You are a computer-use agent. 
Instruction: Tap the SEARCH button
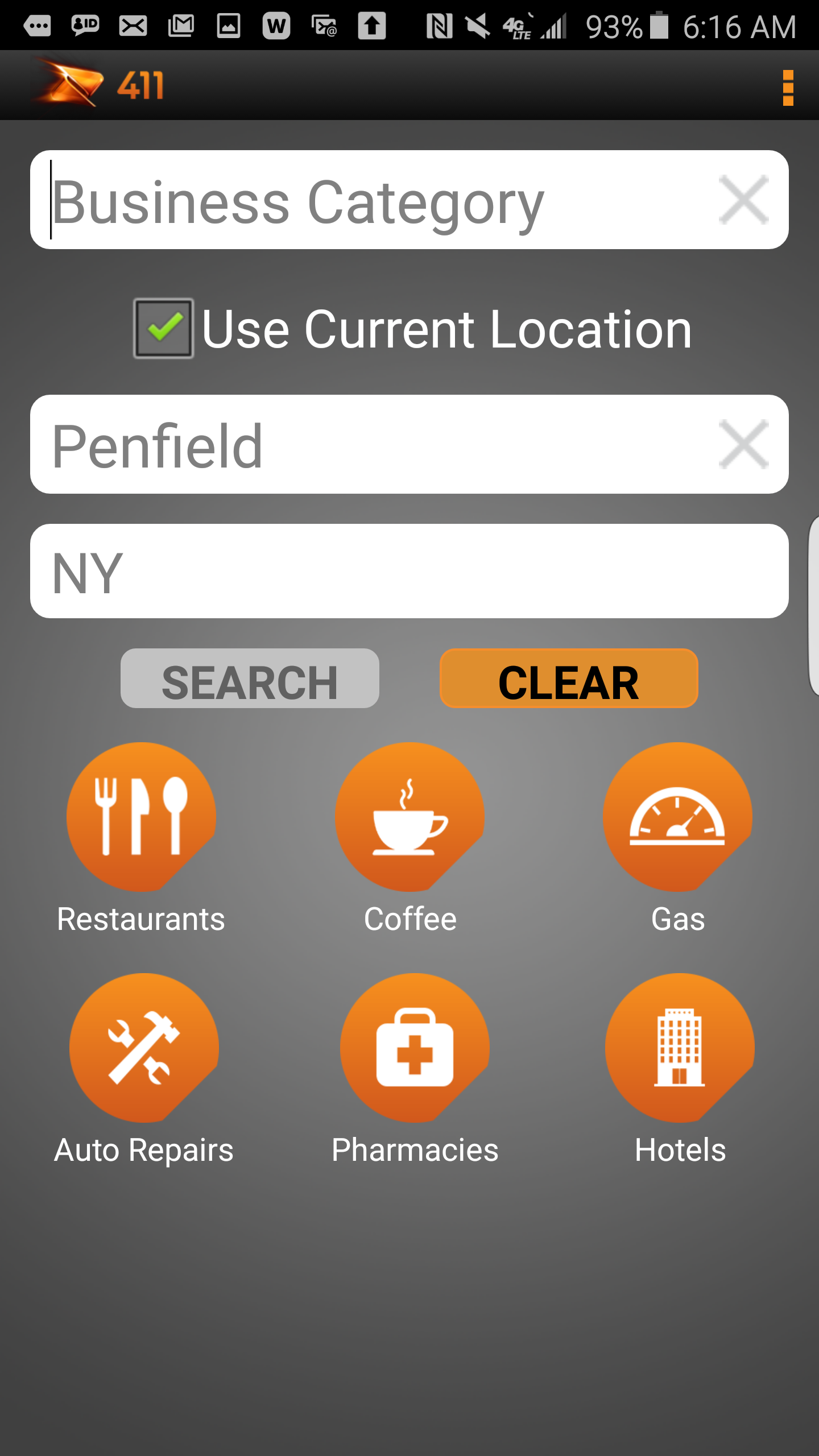tap(250, 679)
